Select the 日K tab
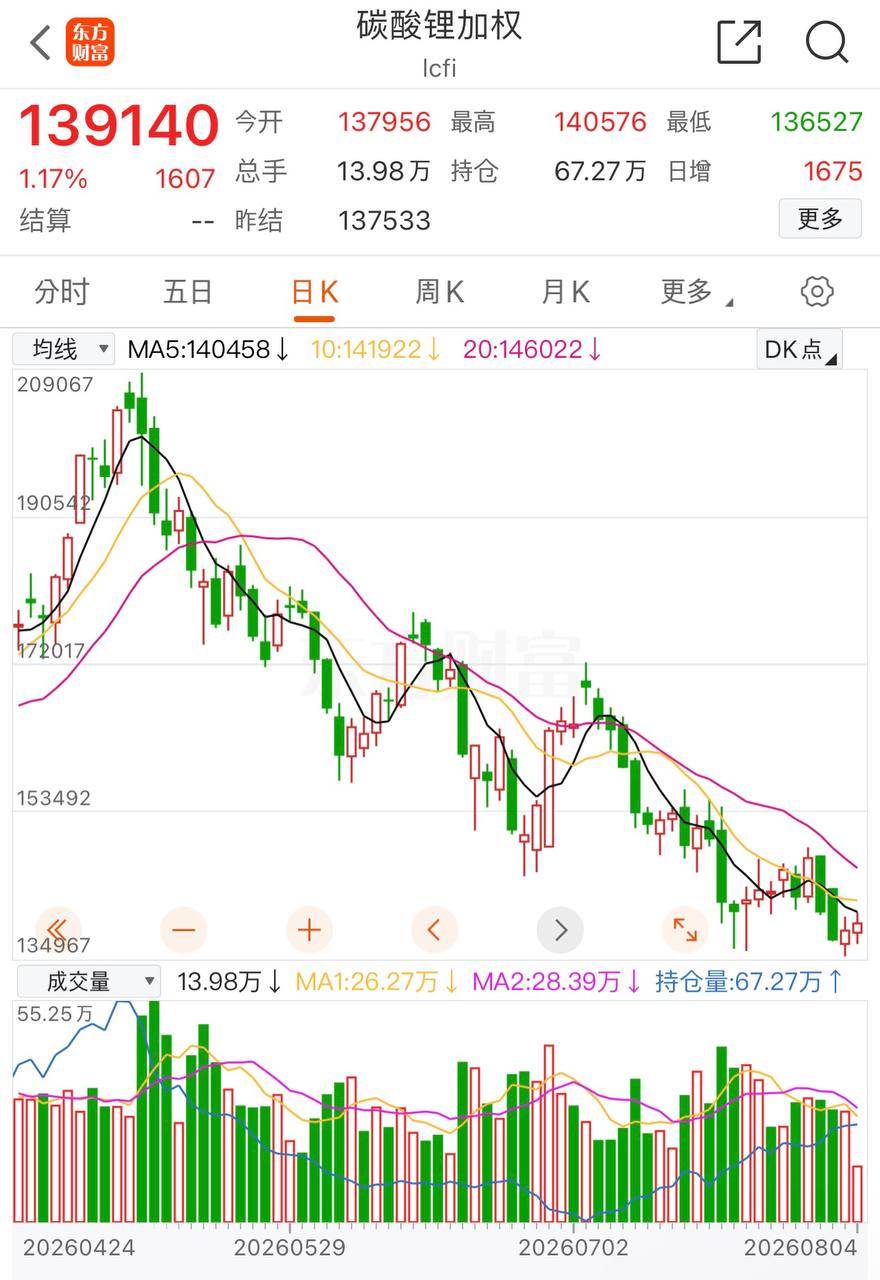Screen dimensions: 880x1280 coord(314,292)
